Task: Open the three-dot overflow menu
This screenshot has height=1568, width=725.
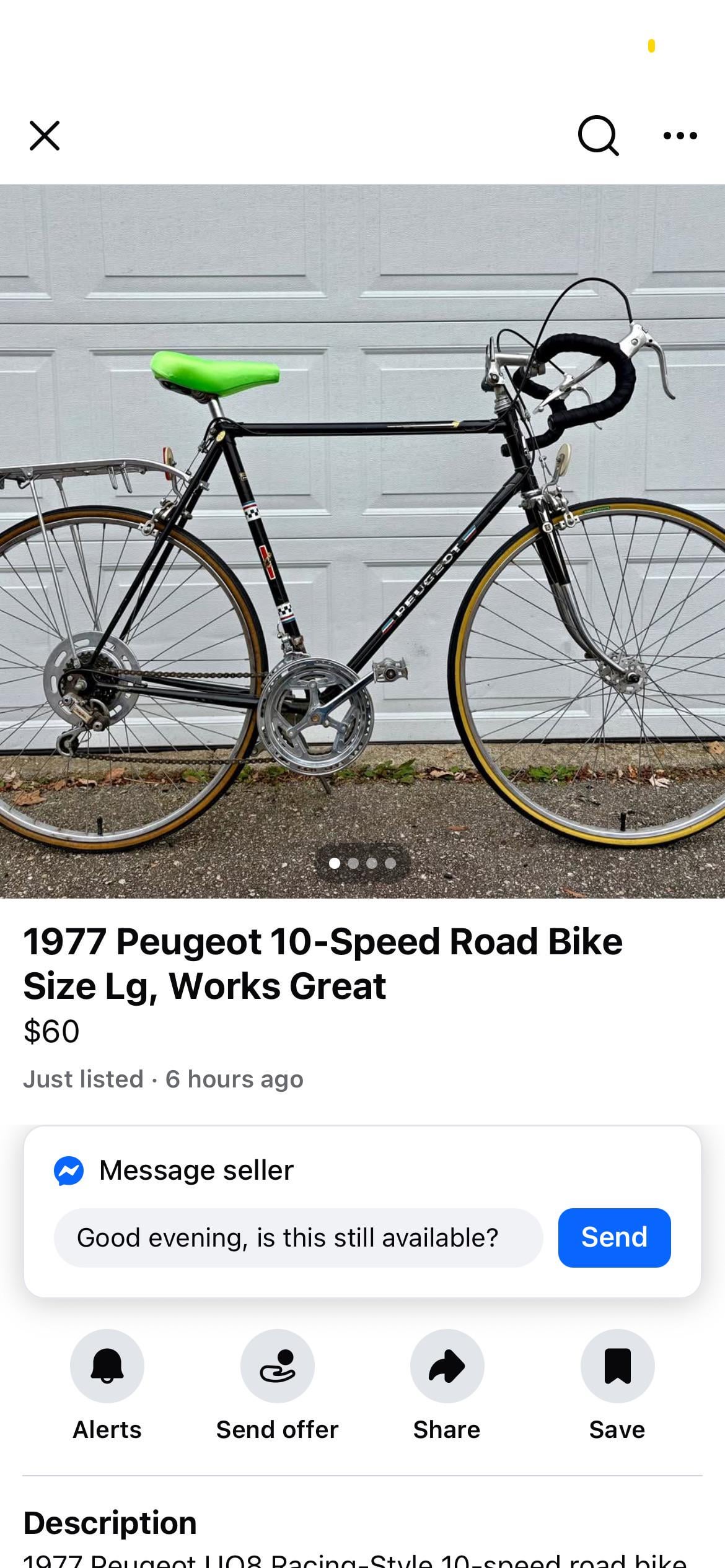Action: coord(680,136)
